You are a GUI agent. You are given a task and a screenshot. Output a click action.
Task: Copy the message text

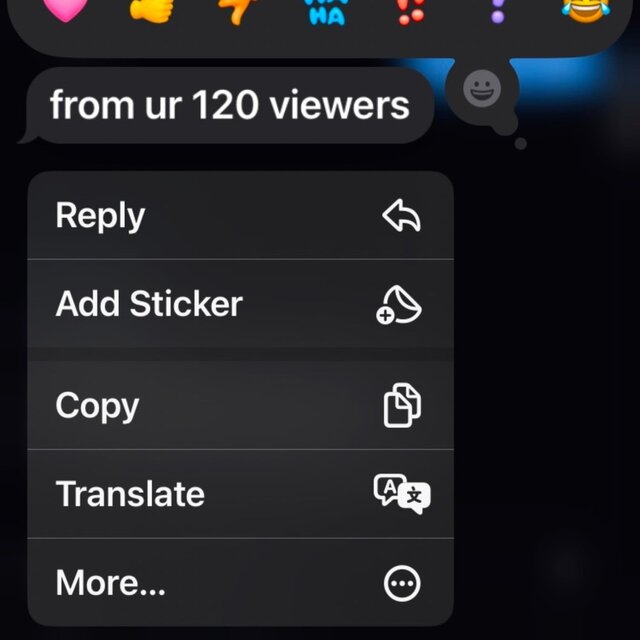[x=240, y=406]
